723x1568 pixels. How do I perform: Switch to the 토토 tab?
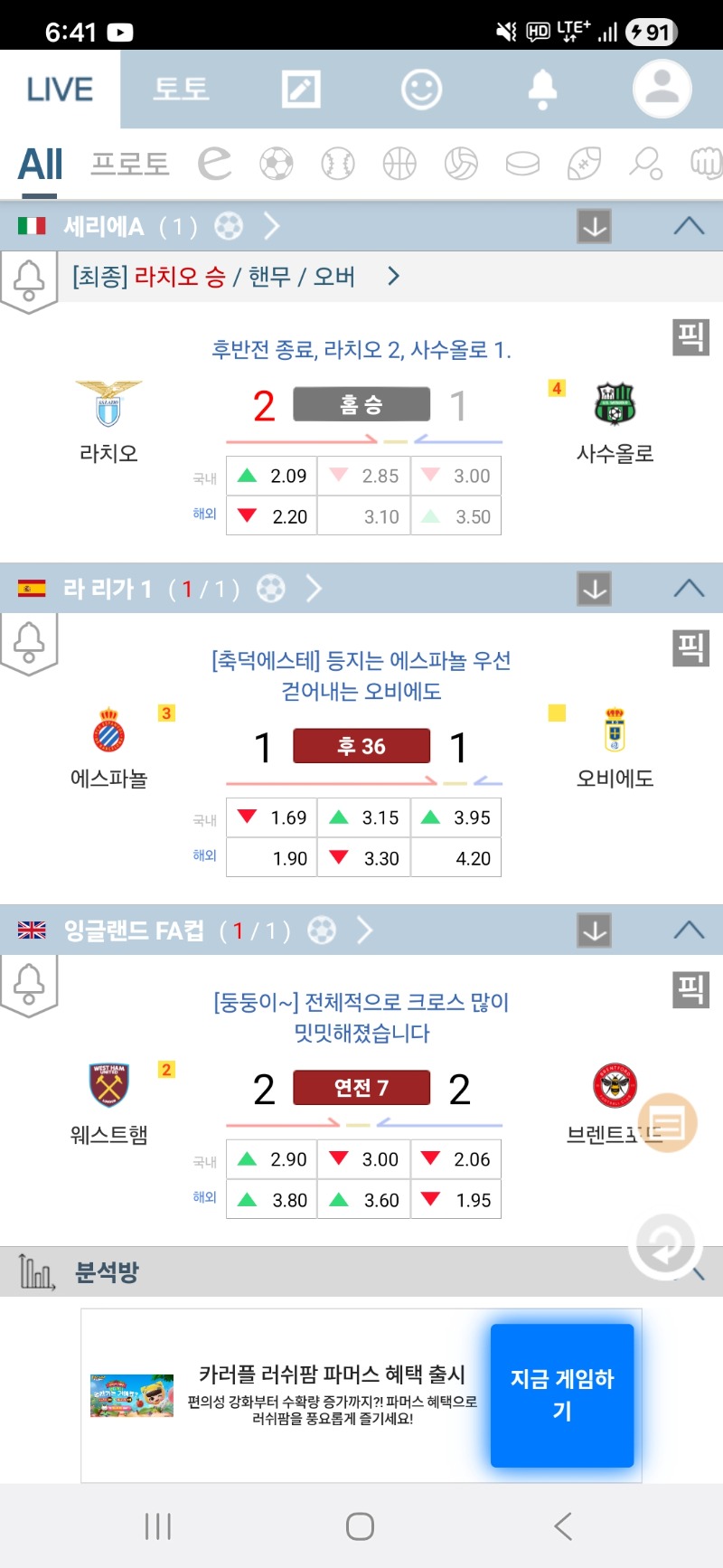point(181,89)
